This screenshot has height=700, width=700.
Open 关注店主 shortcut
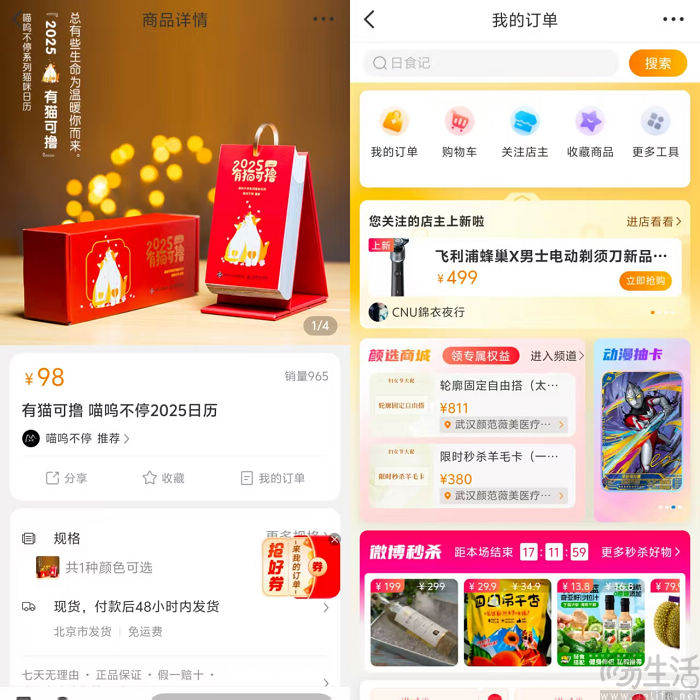coord(525,132)
